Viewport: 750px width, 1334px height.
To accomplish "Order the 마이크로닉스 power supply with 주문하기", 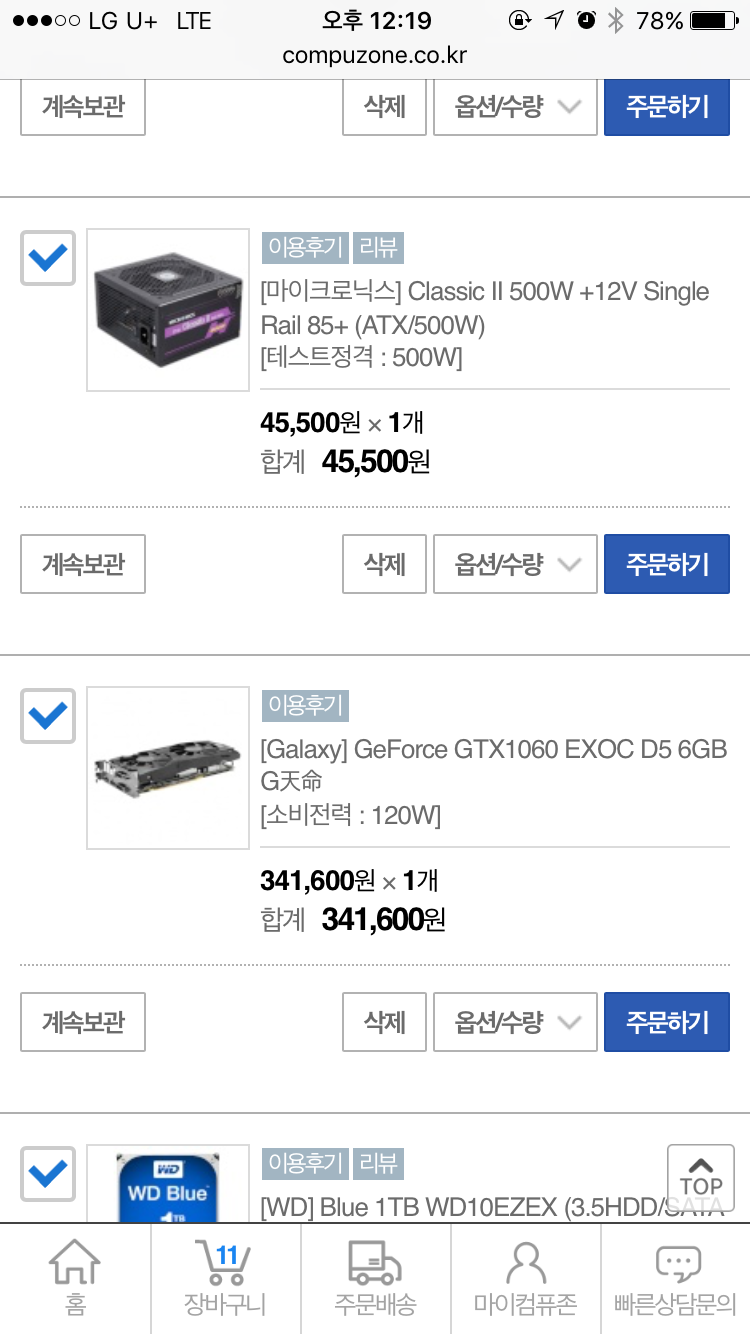I will (666, 564).
